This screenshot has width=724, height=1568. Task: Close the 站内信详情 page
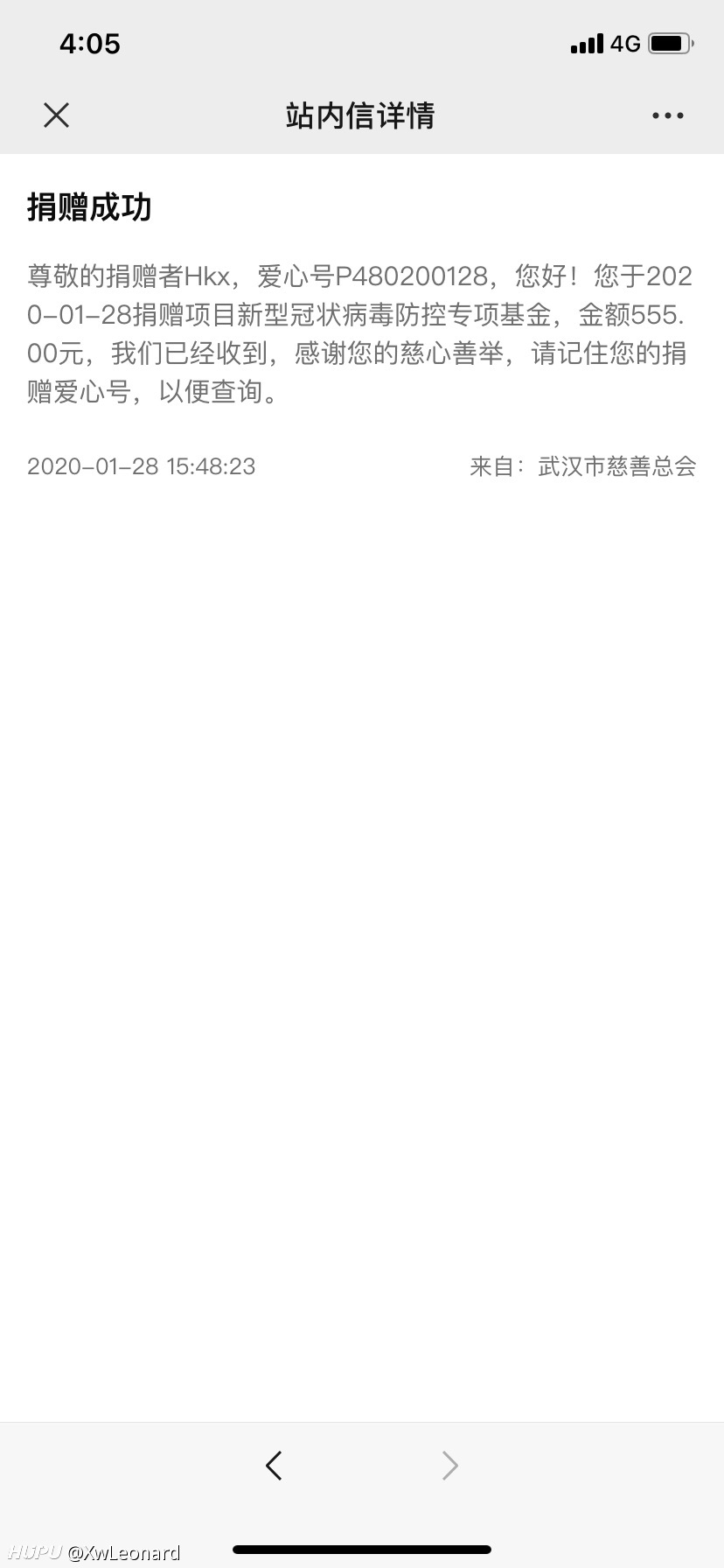[x=56, y=115]
